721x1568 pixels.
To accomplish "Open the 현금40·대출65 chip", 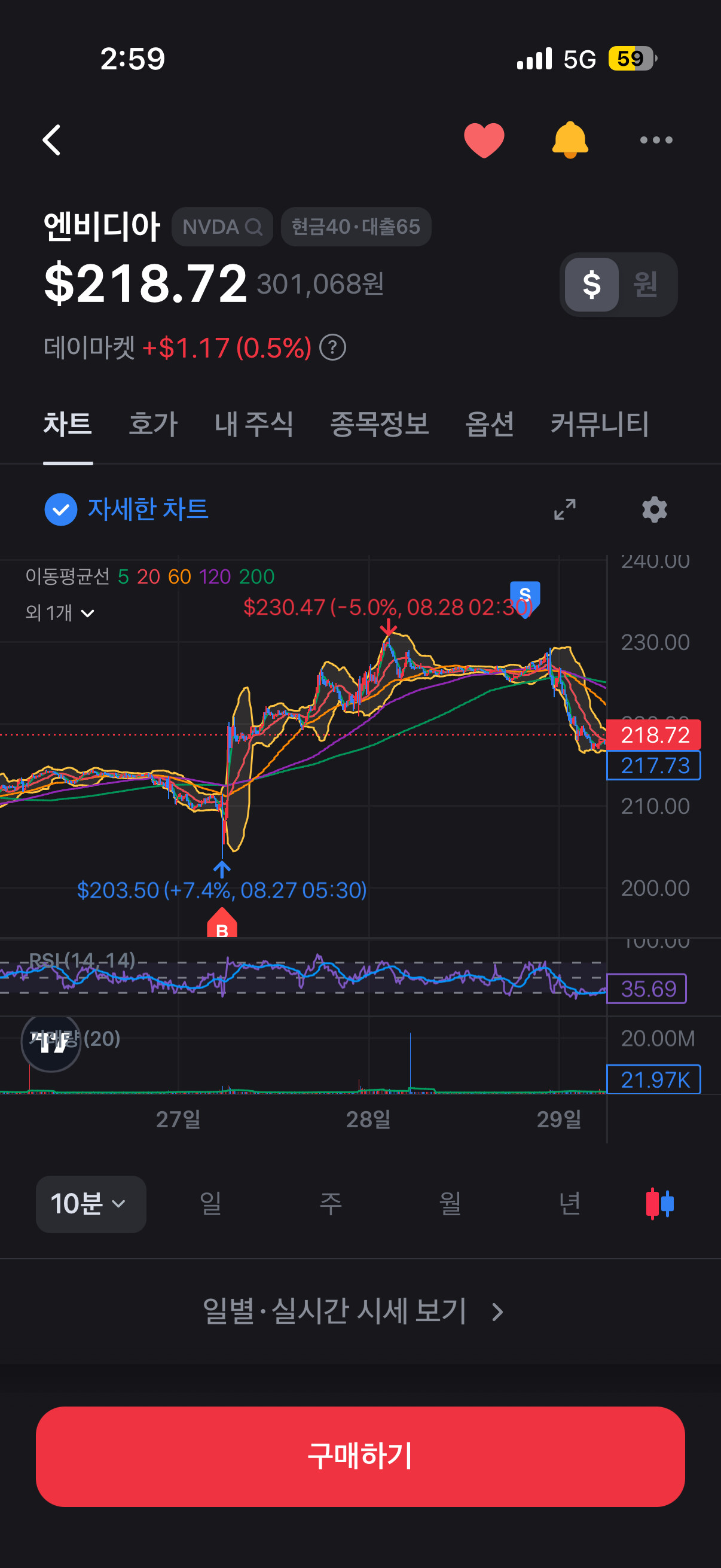I will [356, 227].
